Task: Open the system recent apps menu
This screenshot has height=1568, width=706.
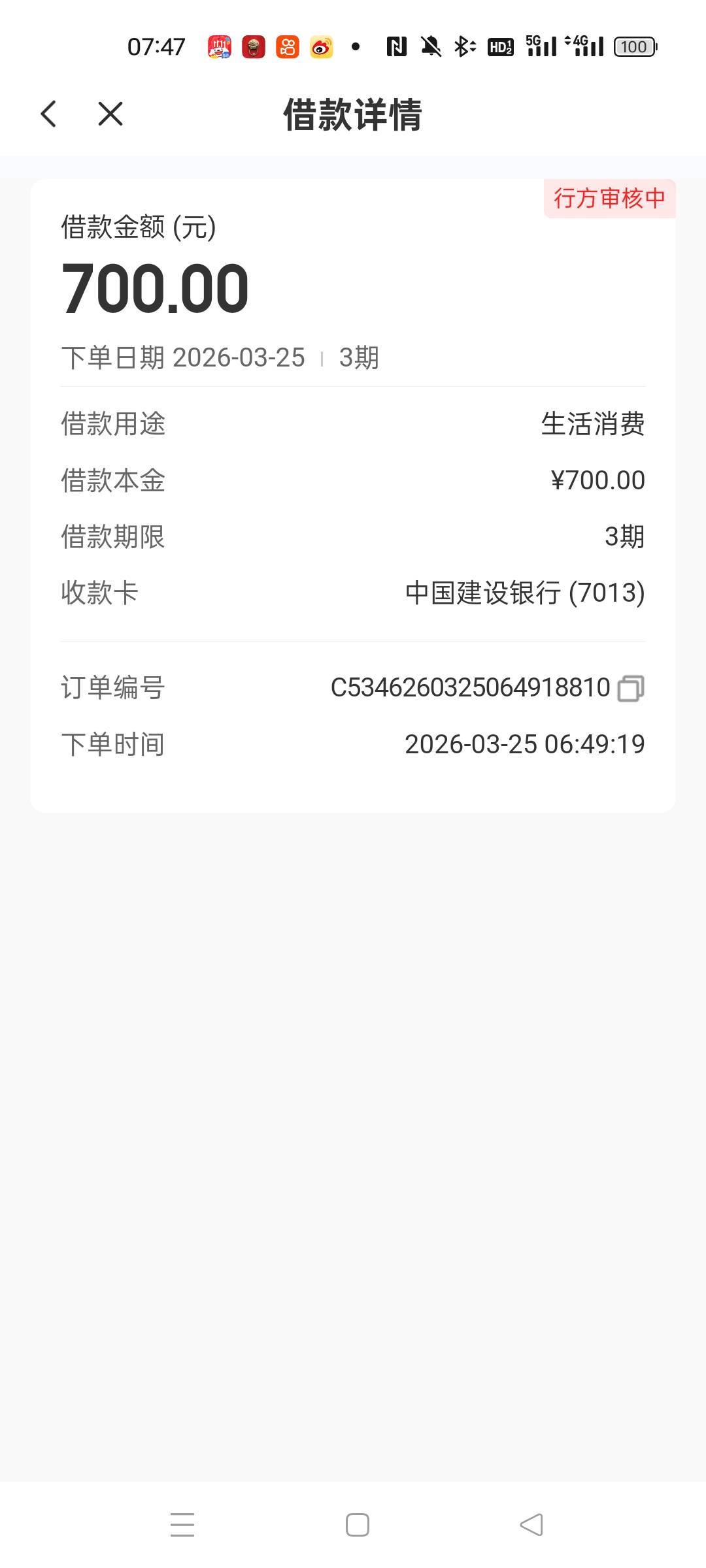Action: click(182, 1525)
